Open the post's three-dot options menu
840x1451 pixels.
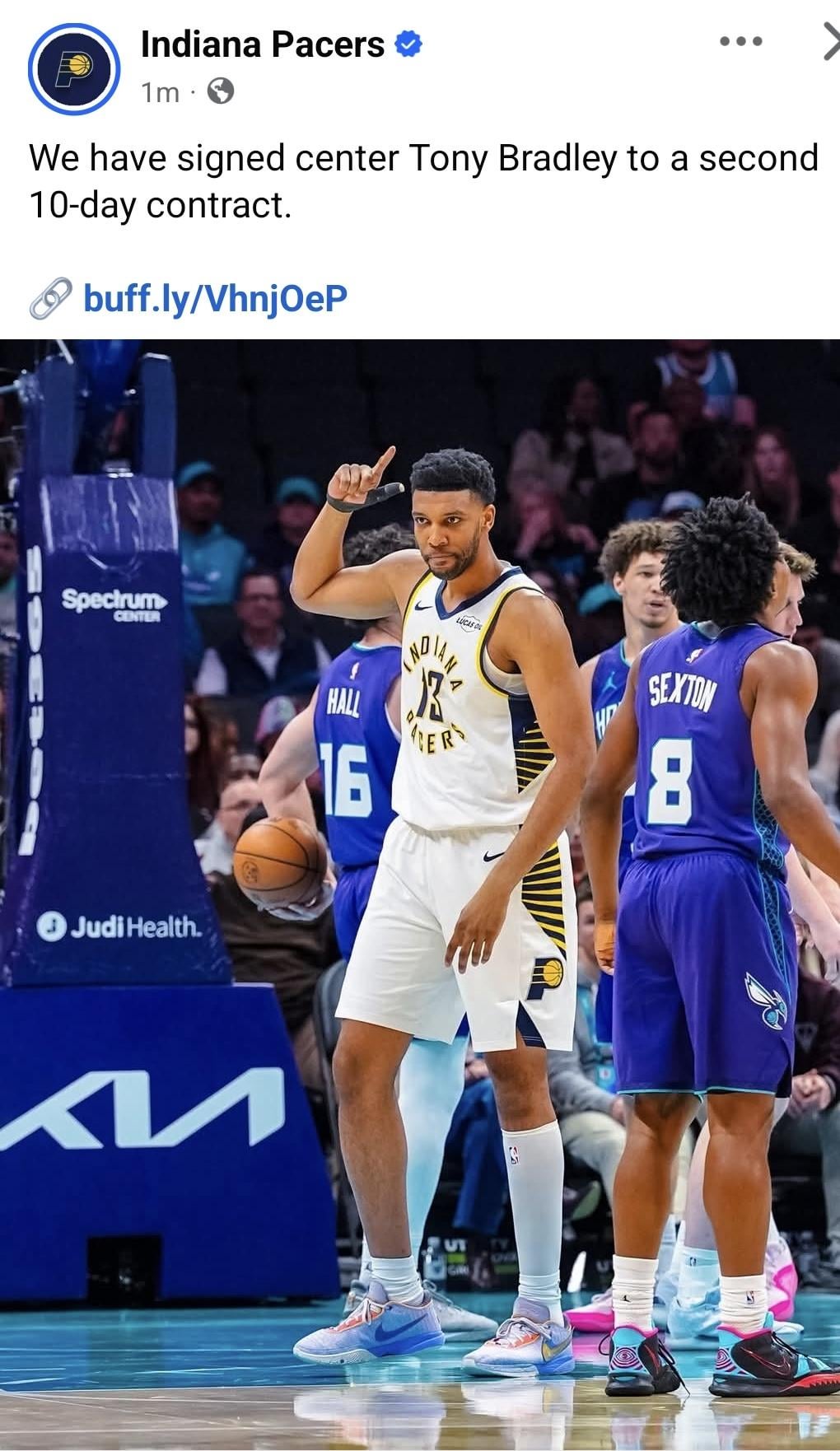(740, 41)
